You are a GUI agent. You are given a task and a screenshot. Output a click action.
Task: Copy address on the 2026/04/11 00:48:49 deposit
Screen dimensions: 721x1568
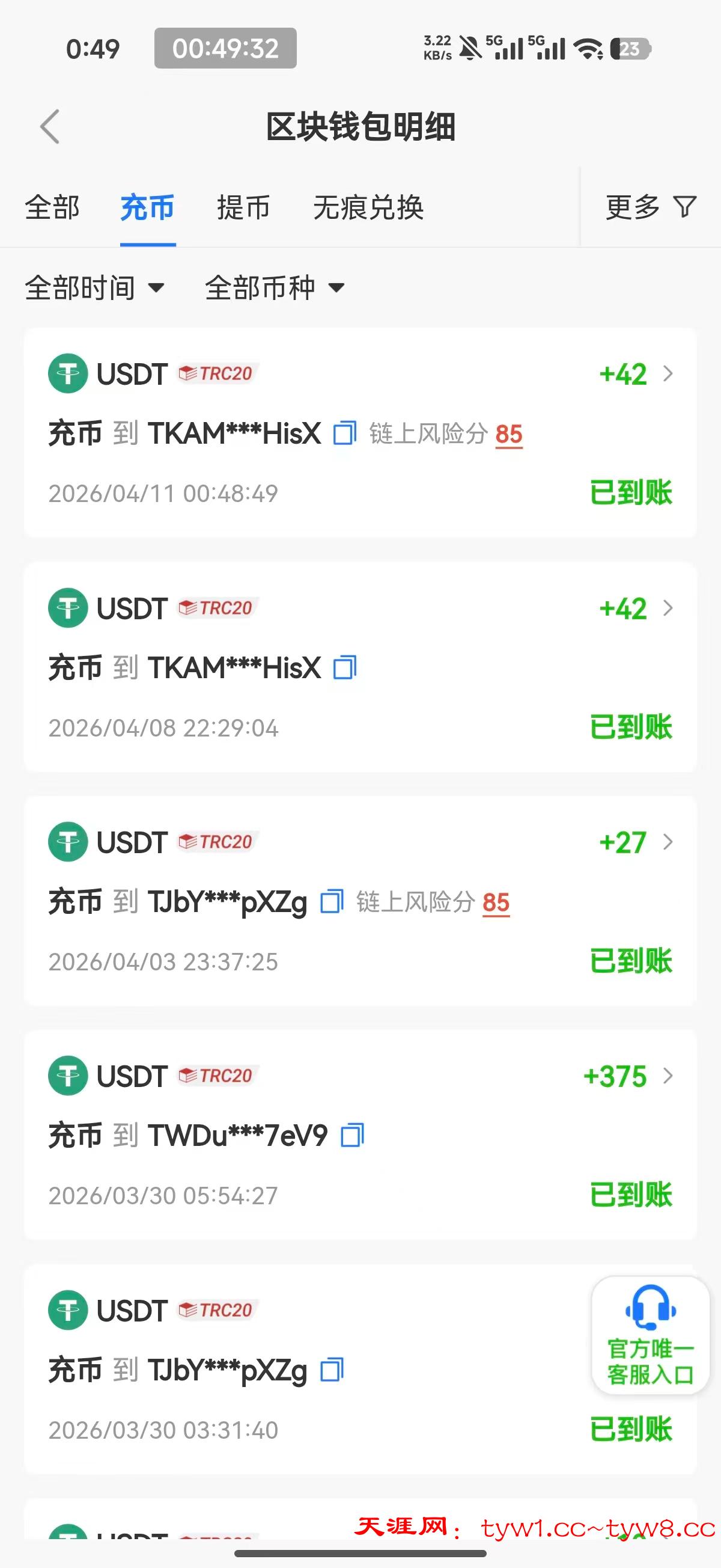pos(345,433)
